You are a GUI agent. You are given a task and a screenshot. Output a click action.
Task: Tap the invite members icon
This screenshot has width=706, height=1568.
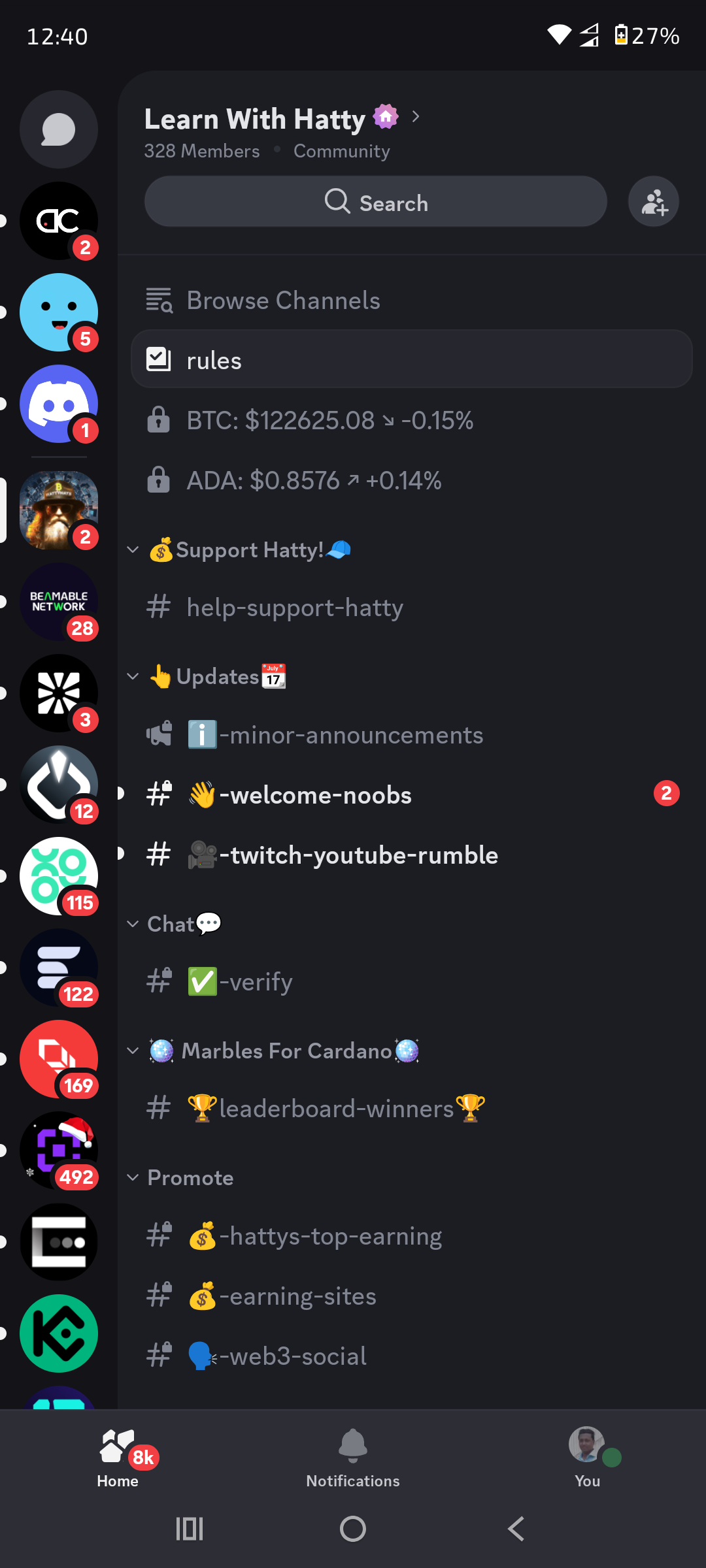(x=654, y=202)
